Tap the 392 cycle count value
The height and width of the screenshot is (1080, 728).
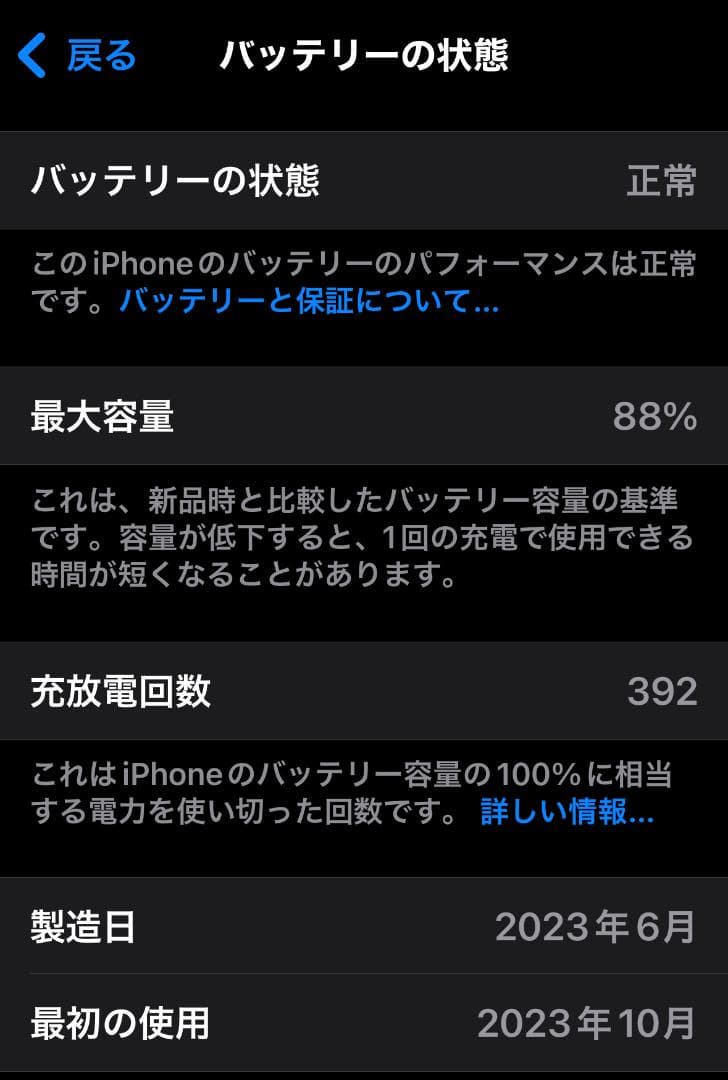pyautogui.click(x=662, y=690)
